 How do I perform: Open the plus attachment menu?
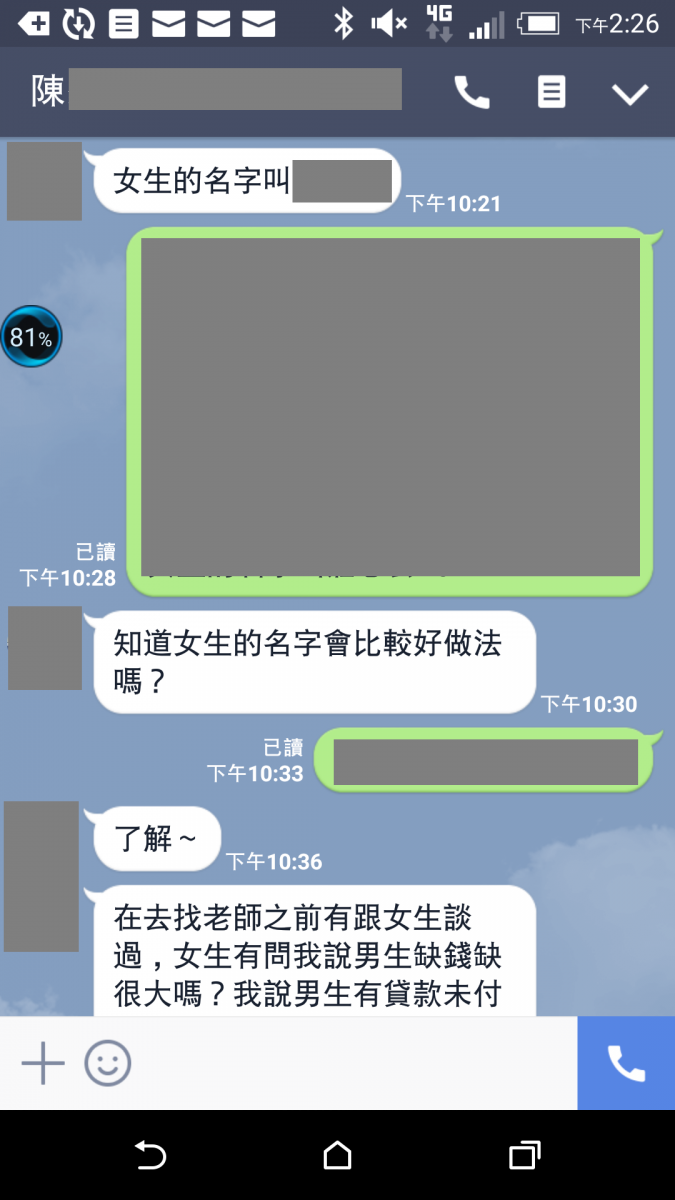43,1063
